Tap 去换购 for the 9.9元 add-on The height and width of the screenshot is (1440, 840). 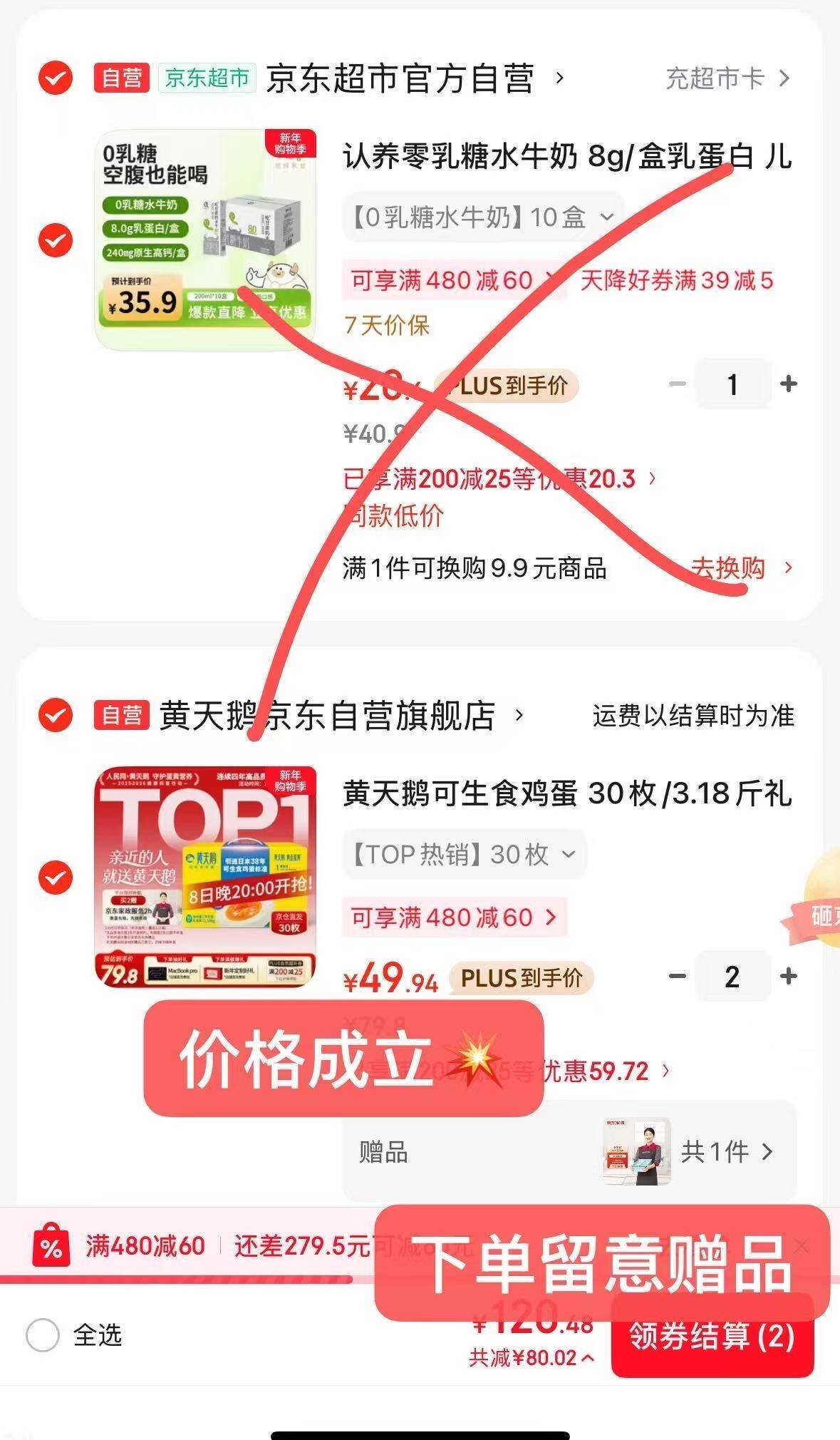[x=741, y=568]
